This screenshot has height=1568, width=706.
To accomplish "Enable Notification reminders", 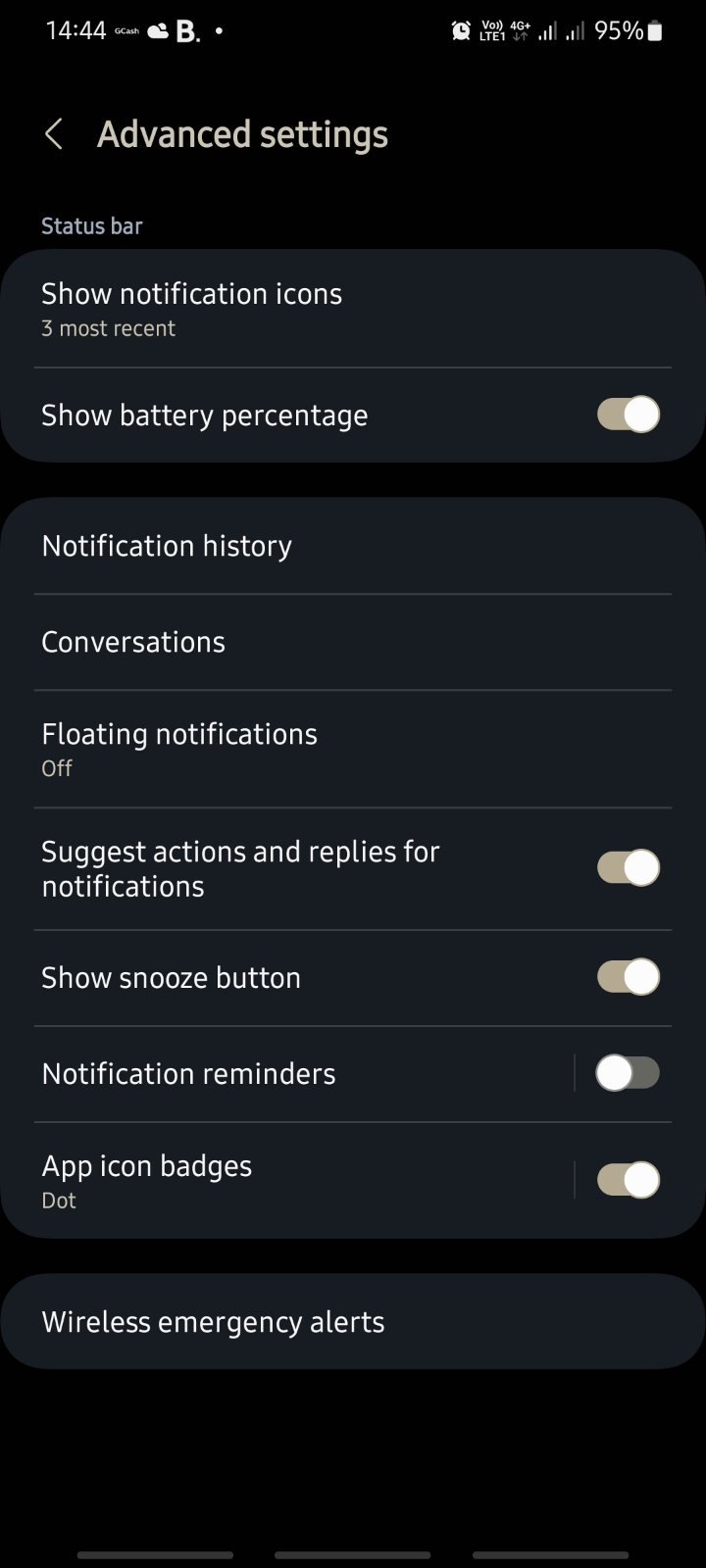I will point(627,1073).
